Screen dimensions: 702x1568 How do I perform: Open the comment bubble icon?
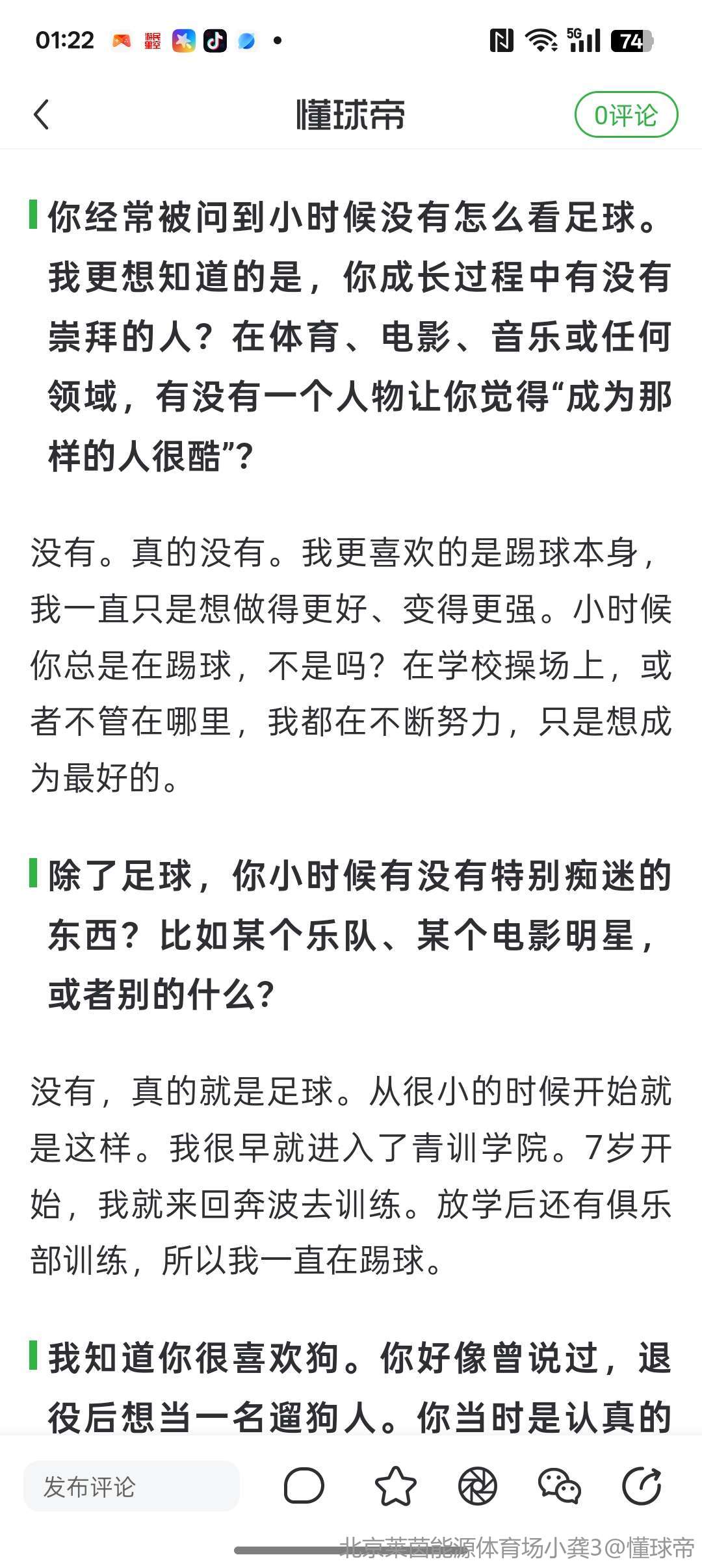pos(304,1486)
